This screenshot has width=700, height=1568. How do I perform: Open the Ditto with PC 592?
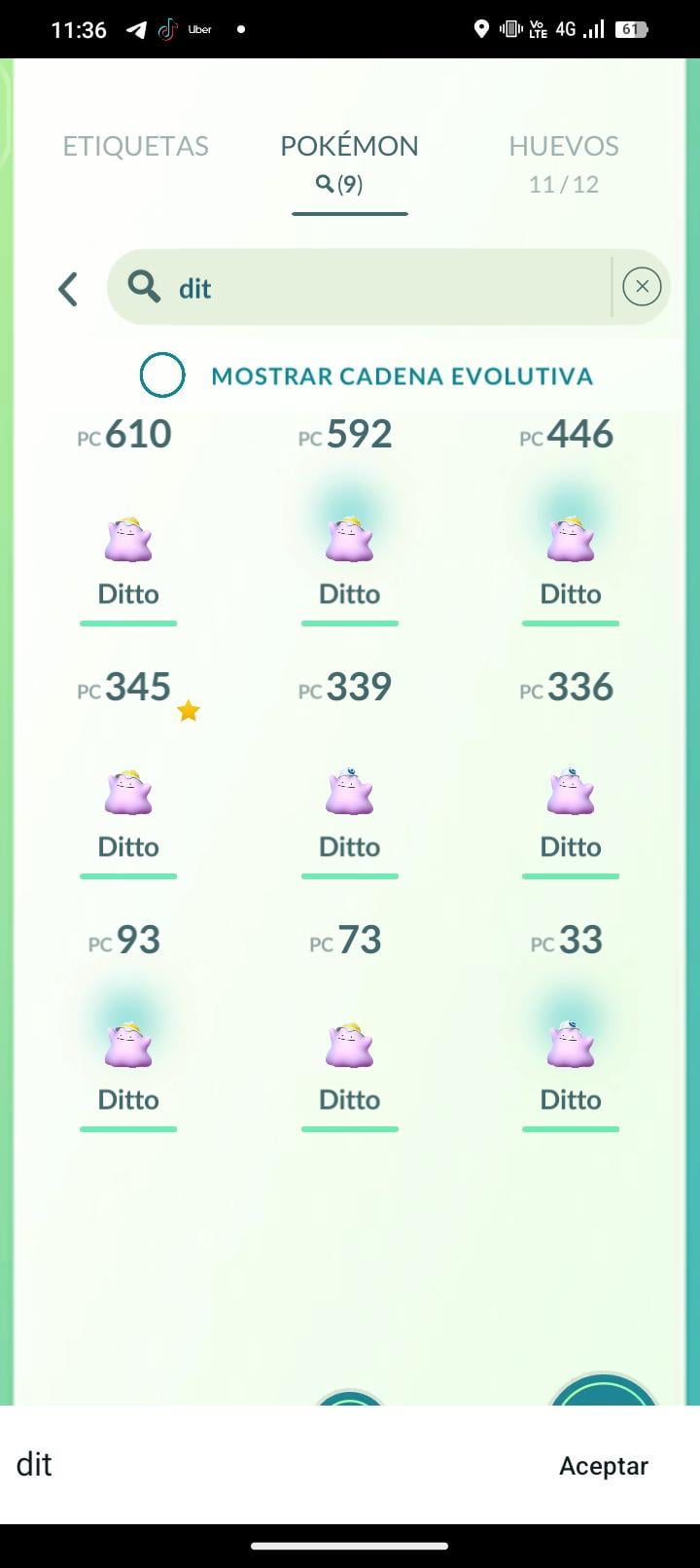pyautogui.click(x=349, y=540)
